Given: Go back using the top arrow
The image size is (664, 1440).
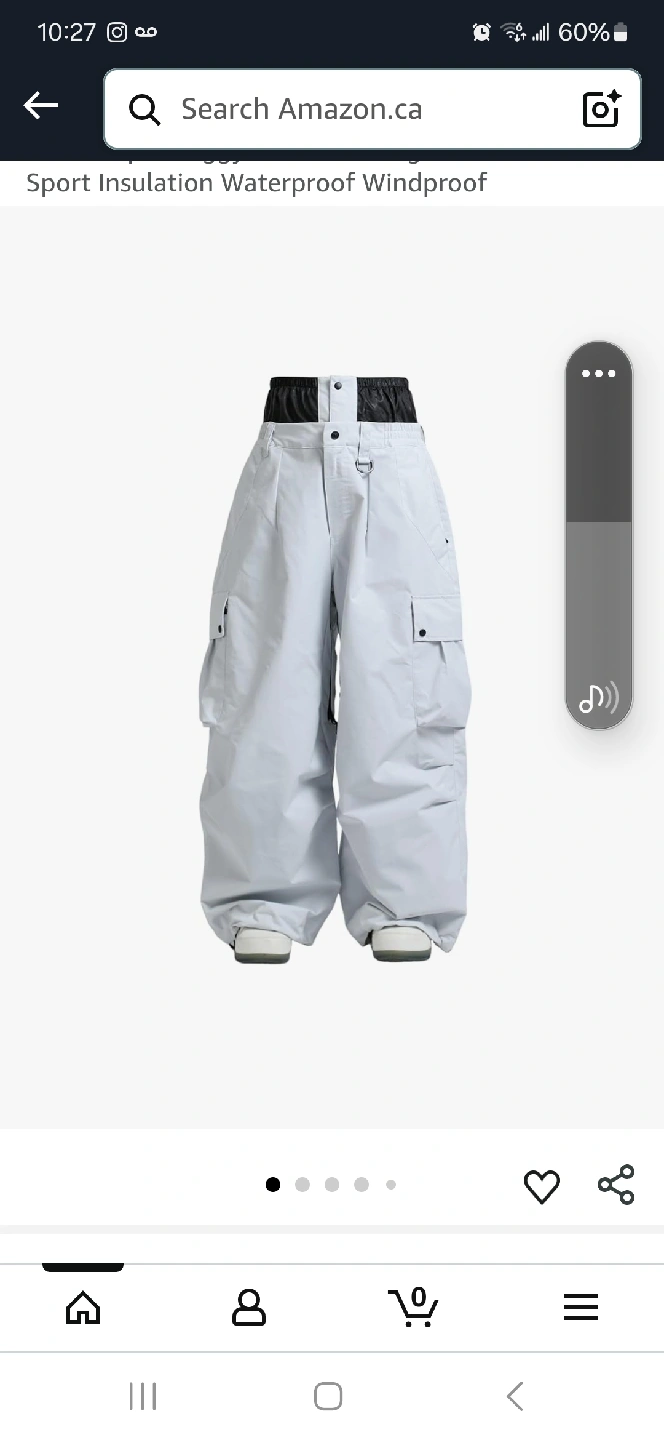Looking at the screenshot, I should click(x=41, y=105).
